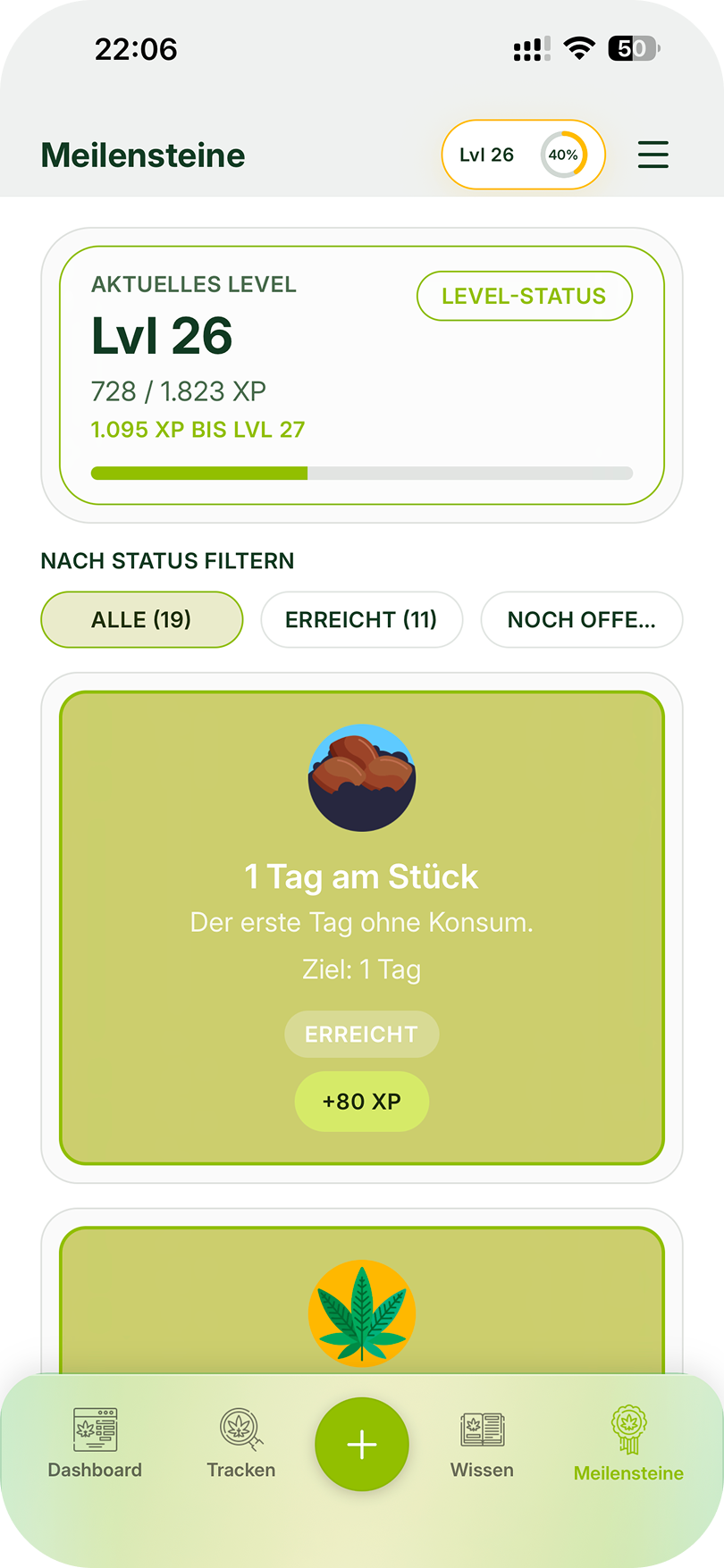Open the Level-Status button
The width and height of the screenshot is (724, 1568).
pyautogui.click(x=524, y=296)
